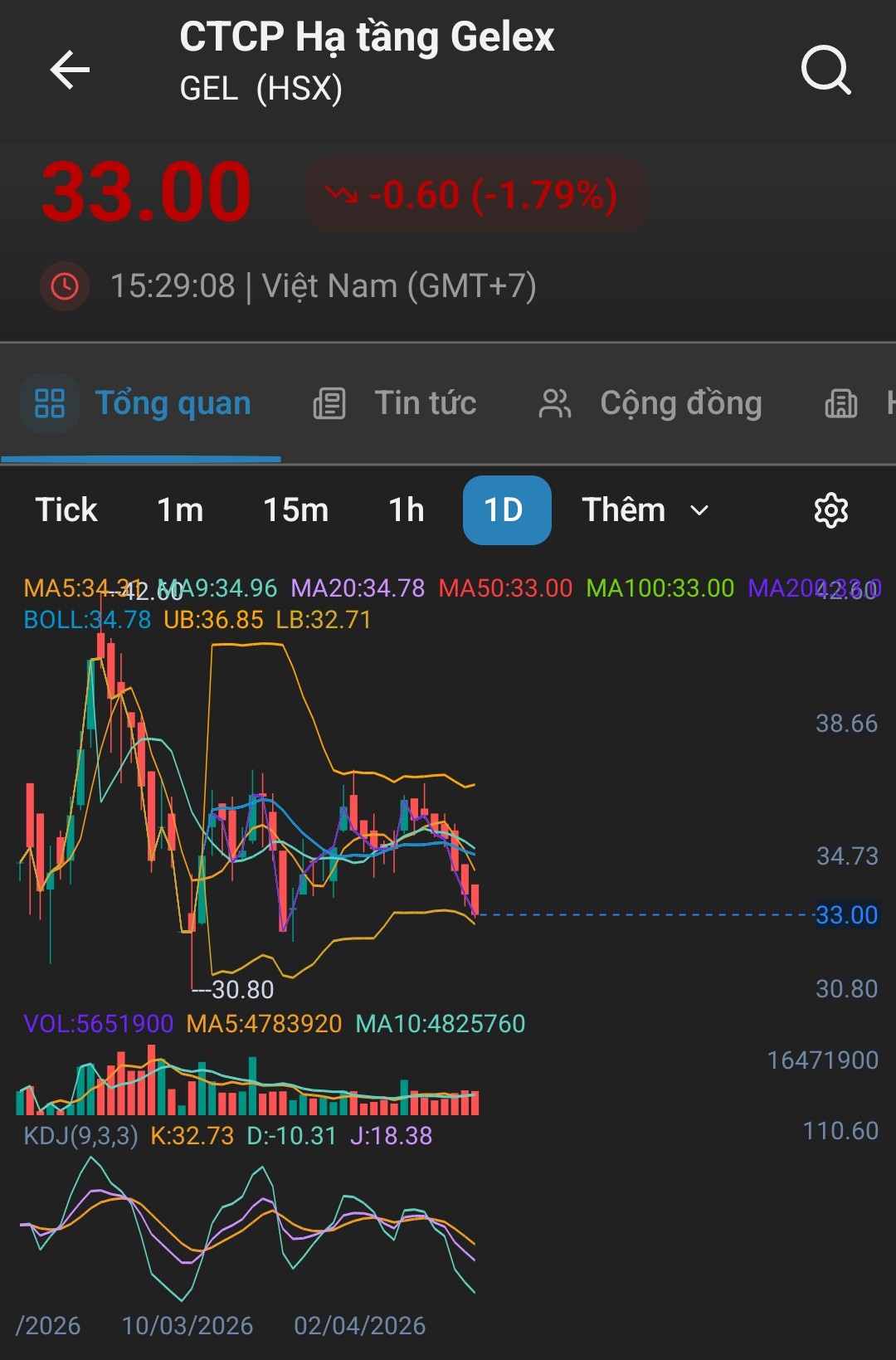Viewport: 896px width, 1360px height.
Task: Go back using the arrow icon
Action: pos(70,69)
